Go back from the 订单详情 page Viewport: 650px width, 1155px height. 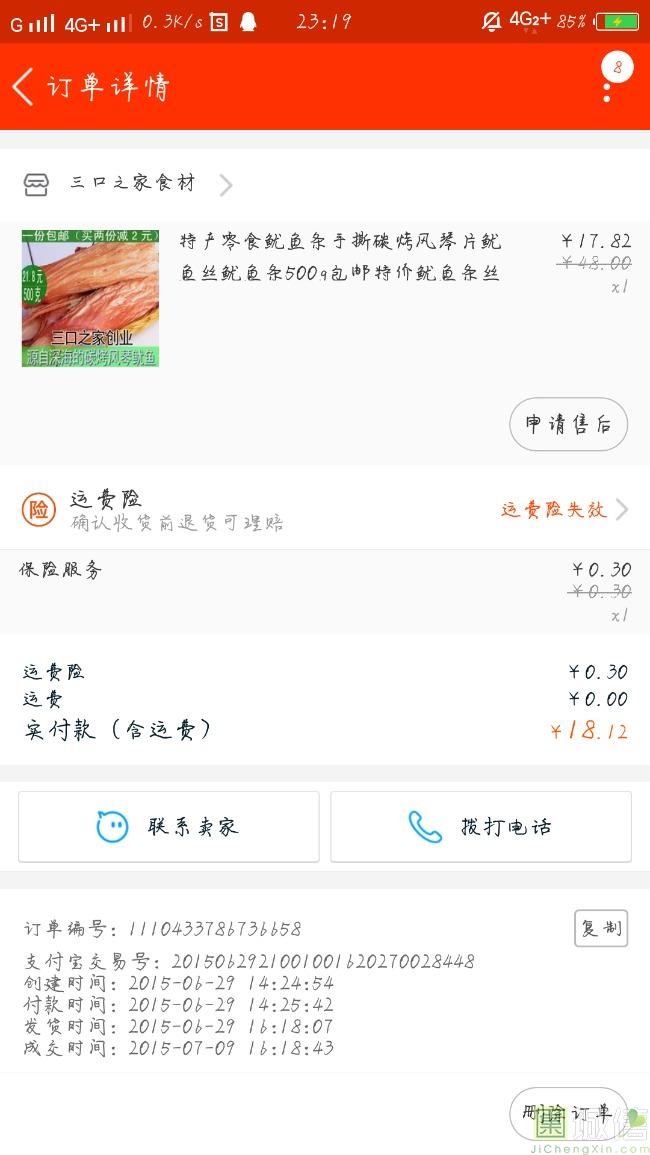(24, 86)
